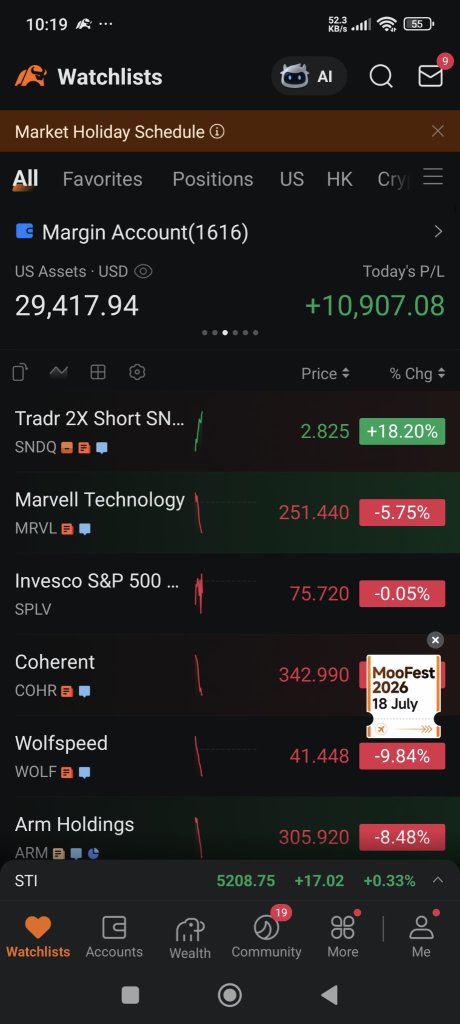460x1024 pixels.
Task: Open the messages envelope icon
Action: (431, 76)
